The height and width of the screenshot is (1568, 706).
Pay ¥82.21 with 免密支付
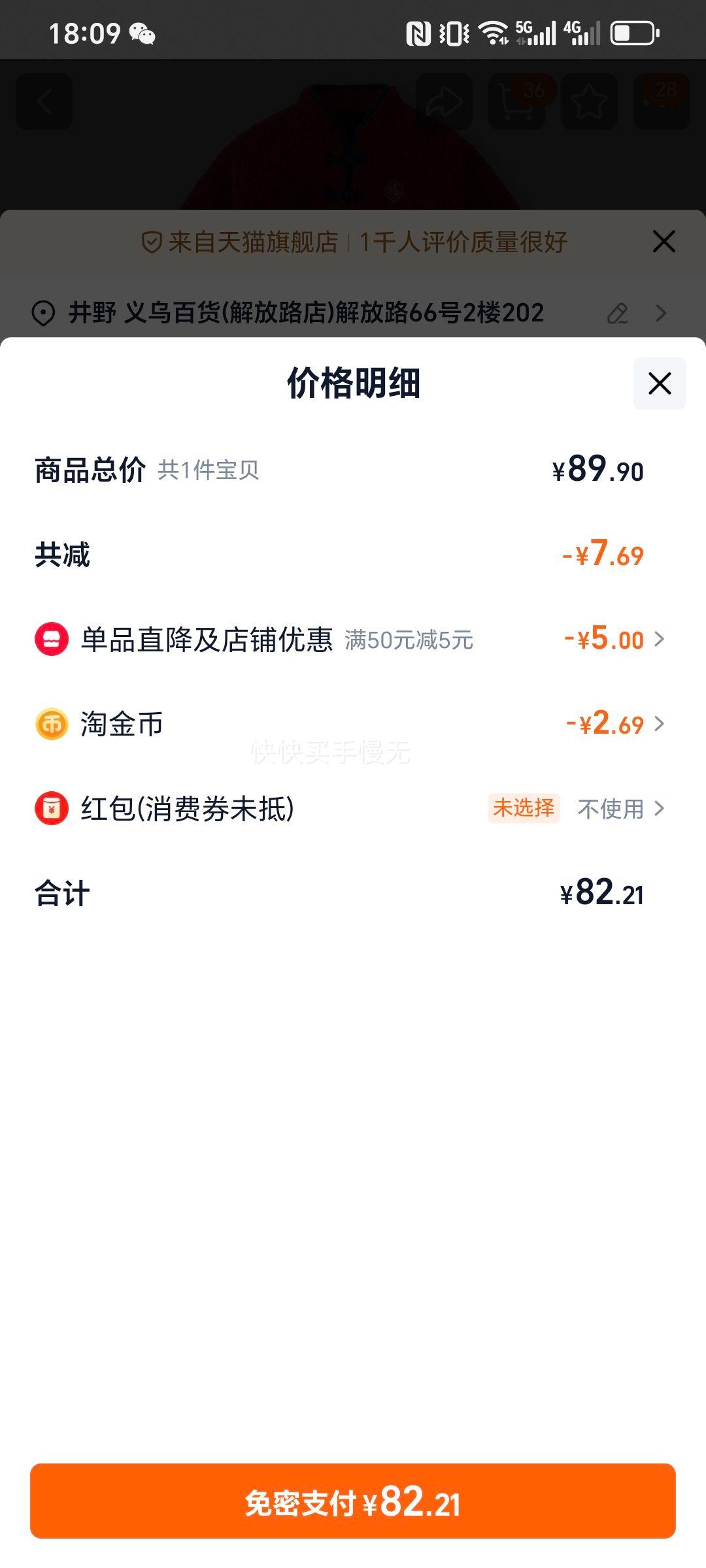[353, 1501]
